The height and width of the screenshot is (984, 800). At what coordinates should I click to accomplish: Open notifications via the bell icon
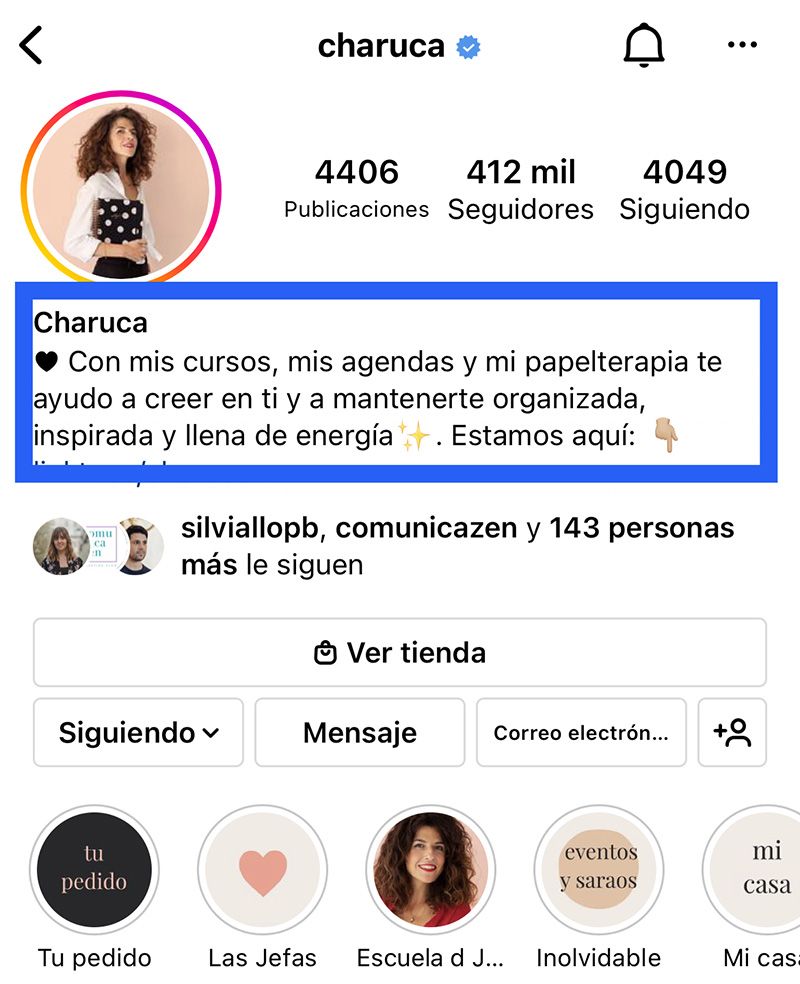644,44
